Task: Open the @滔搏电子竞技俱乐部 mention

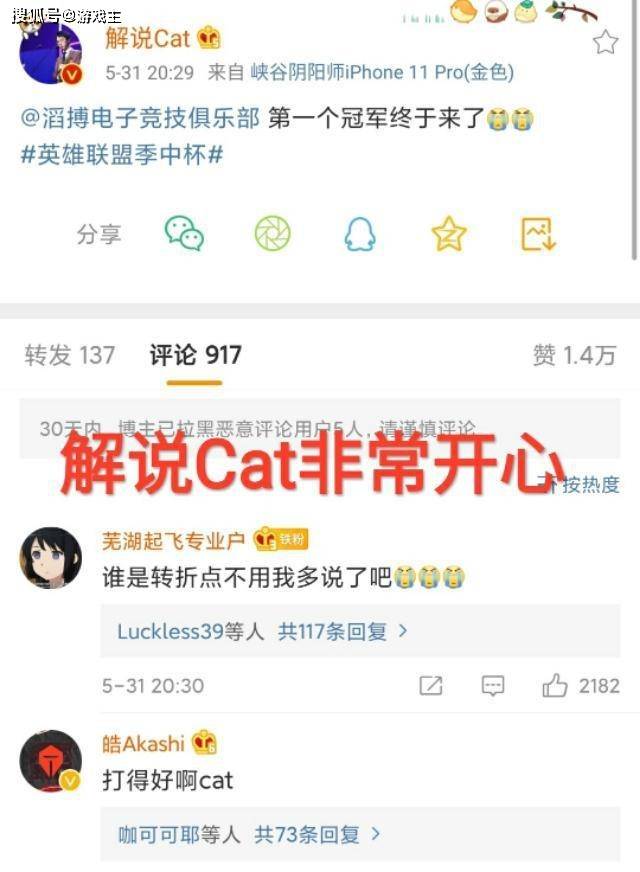Action: 140,119
